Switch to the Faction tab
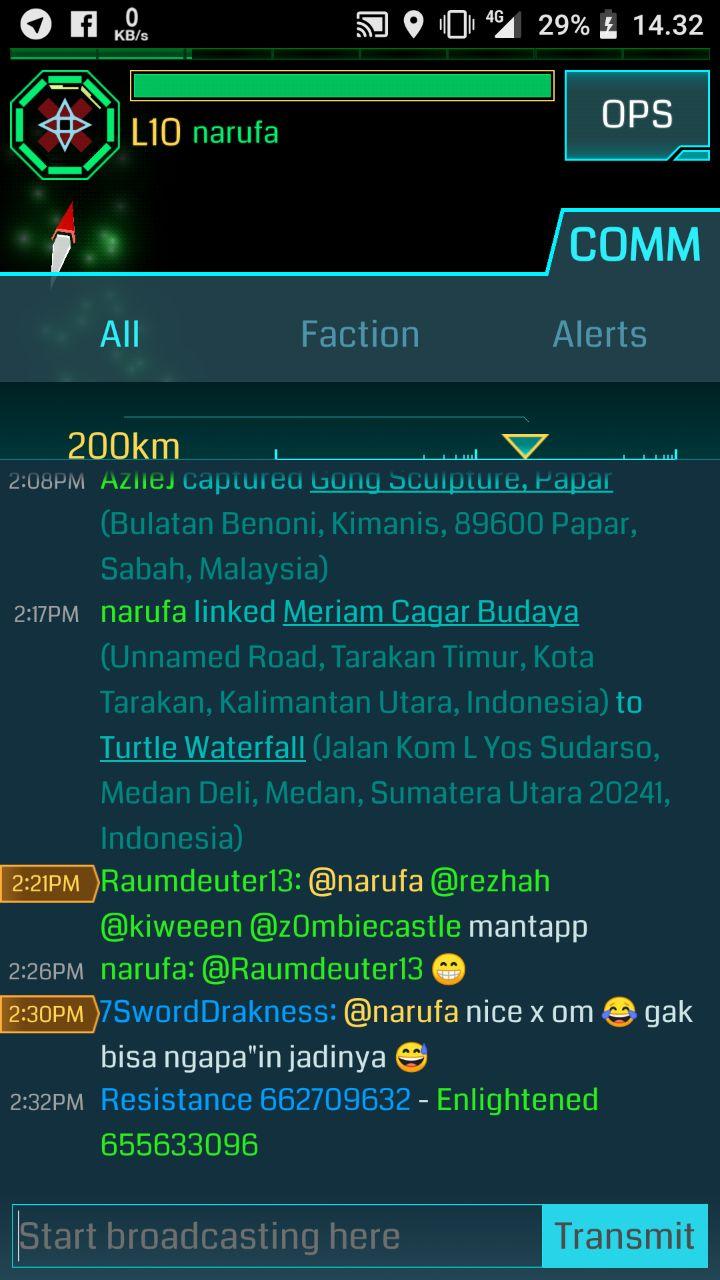Screen dimensions: 720x1280 (x=360, y=334)
